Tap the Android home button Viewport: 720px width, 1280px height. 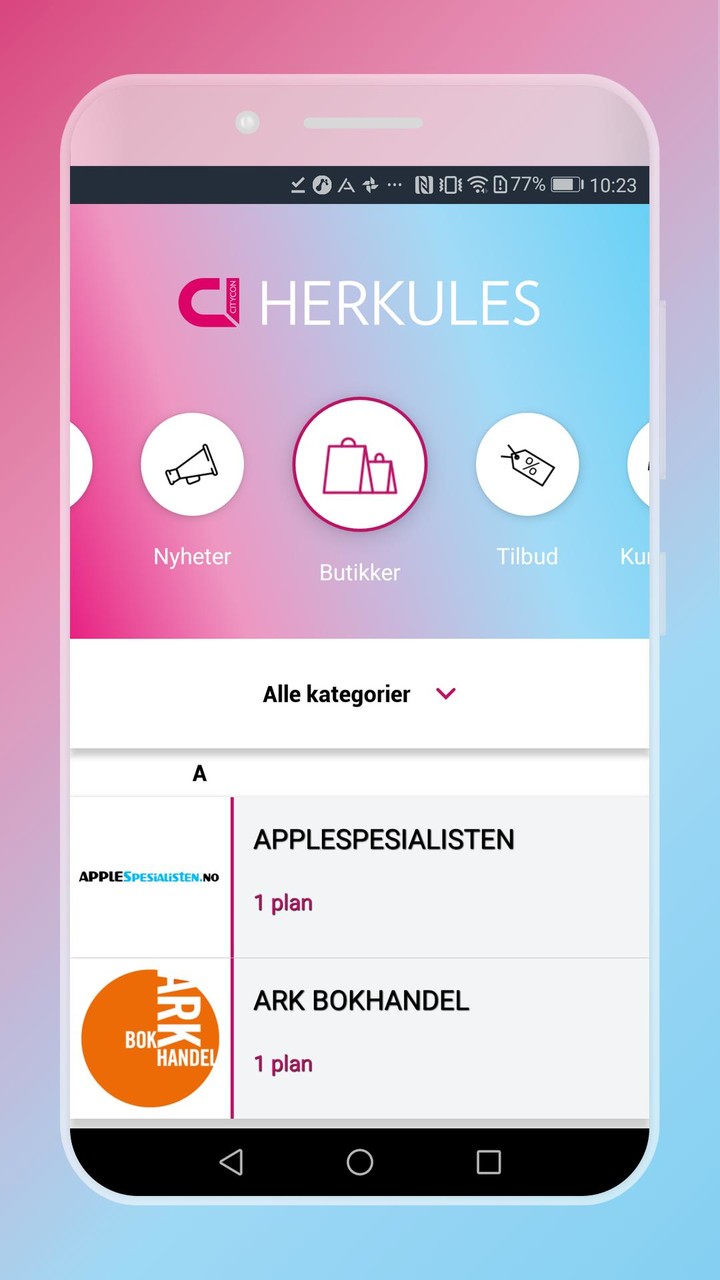[x=359, y=1162]
